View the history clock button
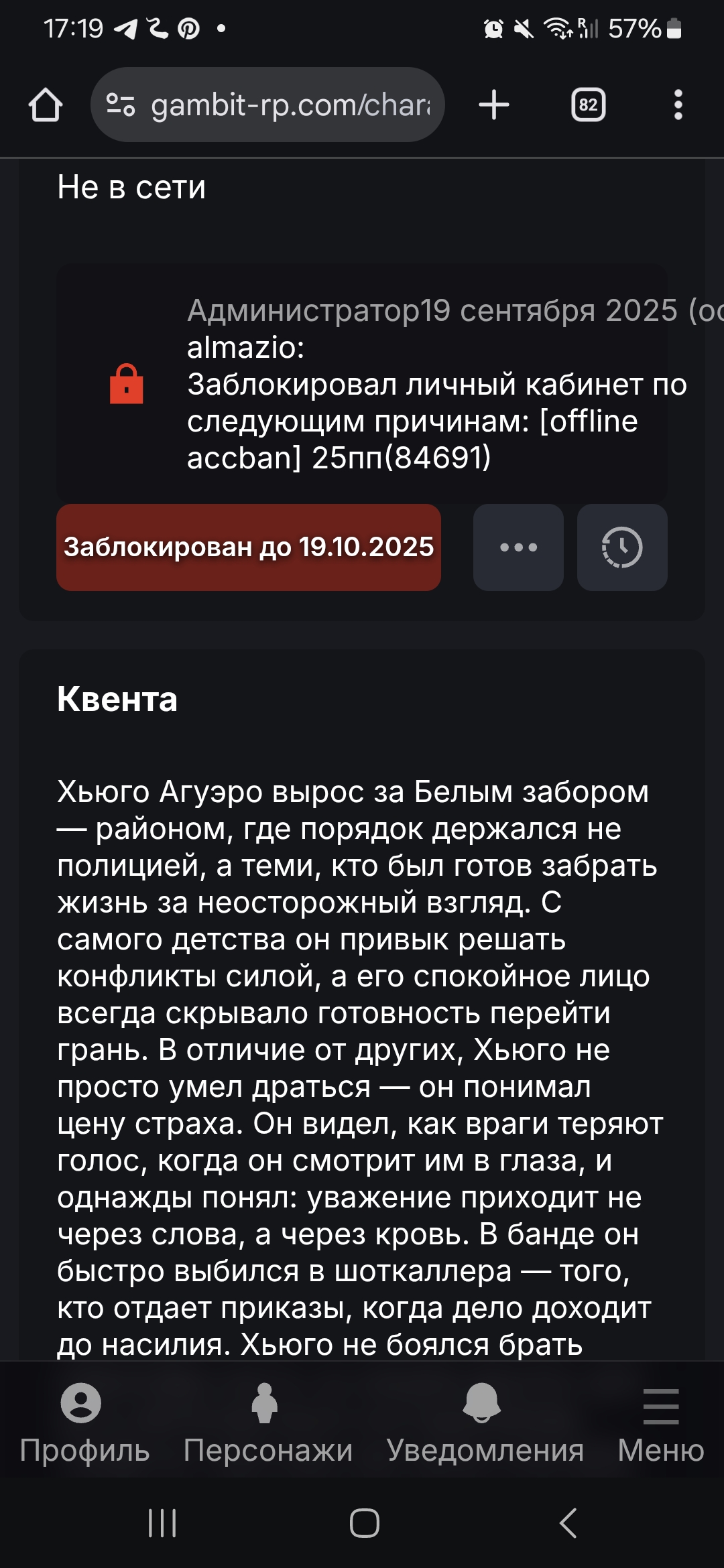Screen dimensions: 724x1568 point(622,547)
